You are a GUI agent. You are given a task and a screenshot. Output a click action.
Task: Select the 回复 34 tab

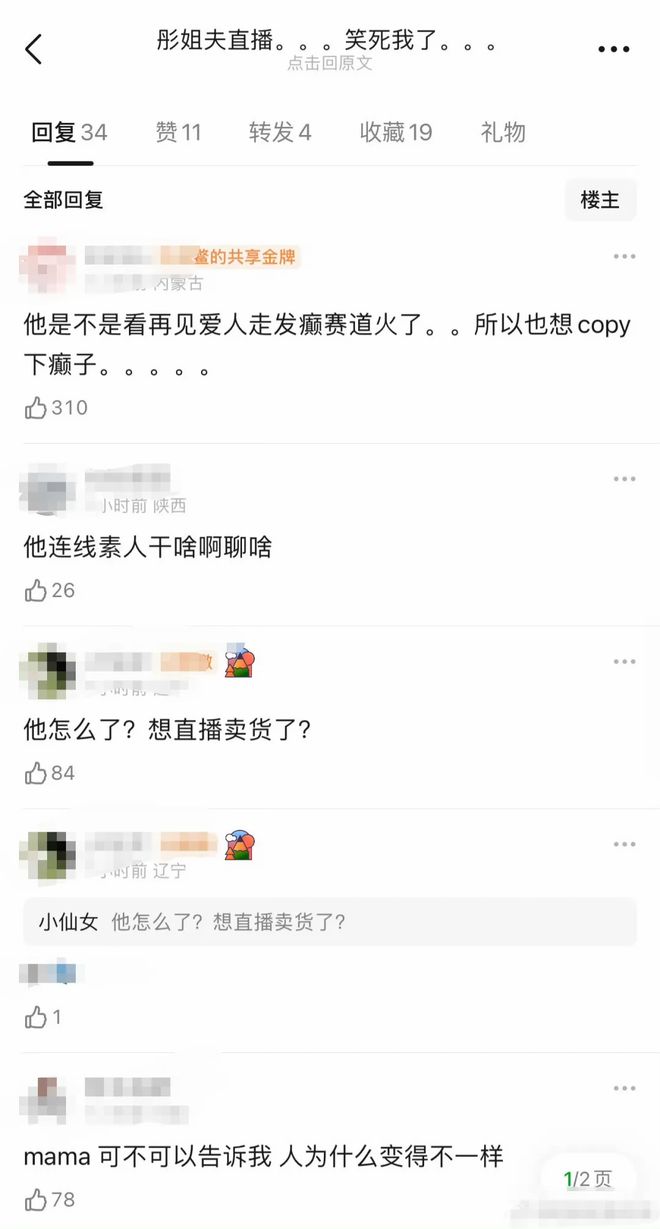click(x=69, y=132)
